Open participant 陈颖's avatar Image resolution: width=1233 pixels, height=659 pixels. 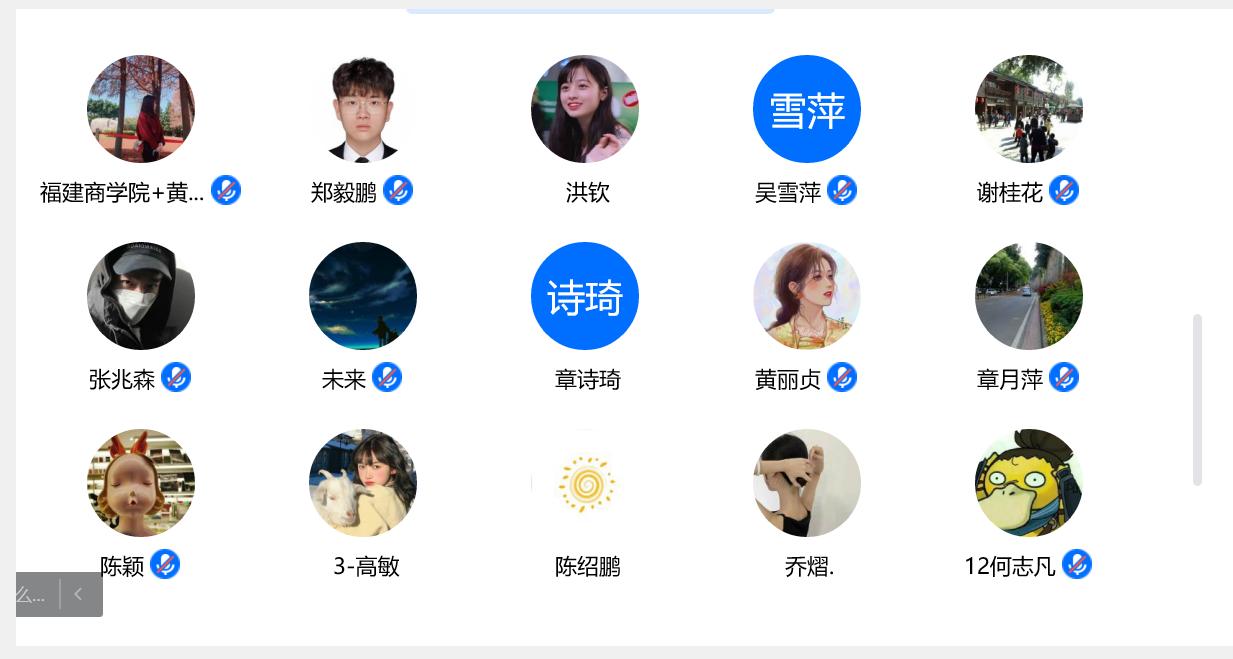click(141, 483)
